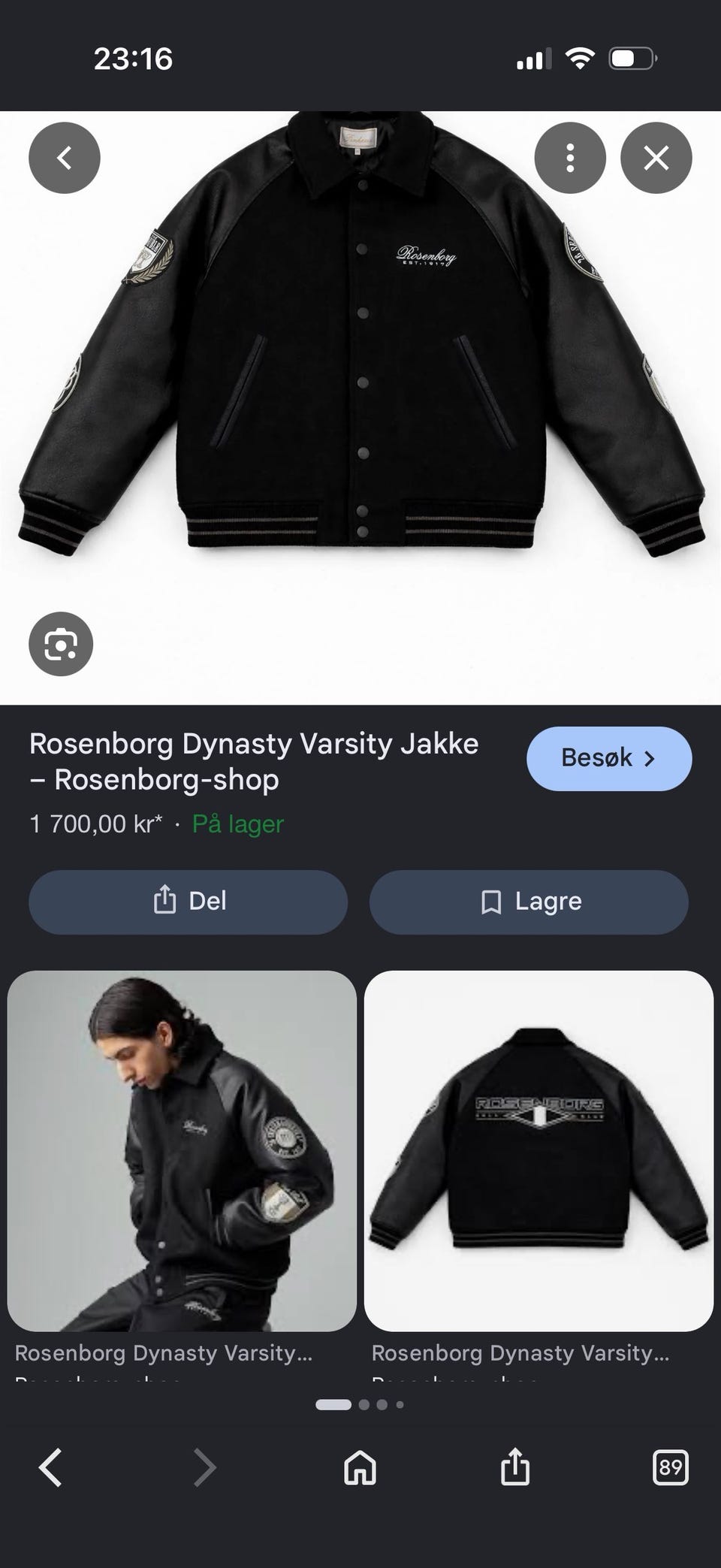Navigate back with browser back arrow
The height and width of the screenshot is (1568, 721).
point(50,1467)
